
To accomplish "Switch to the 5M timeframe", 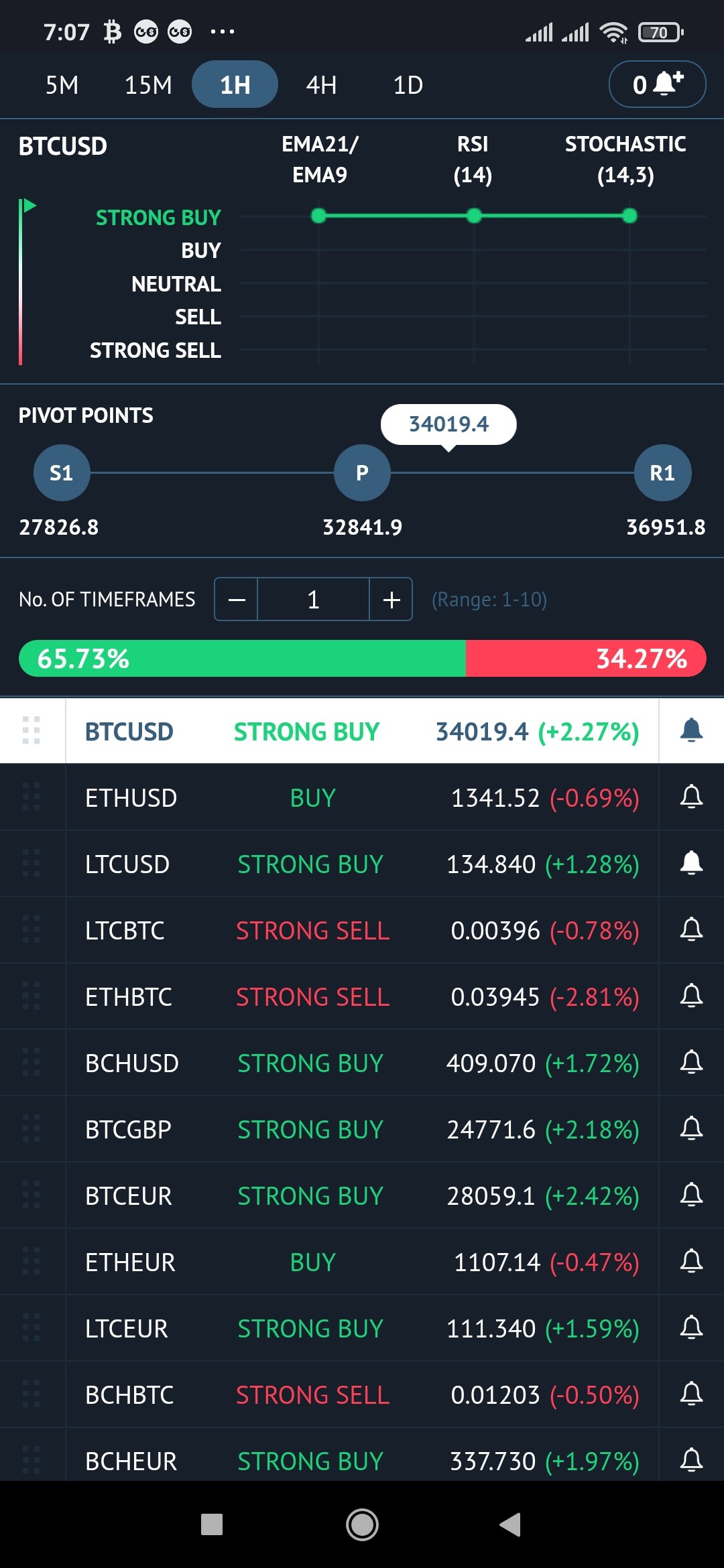I will coord(62,85).
